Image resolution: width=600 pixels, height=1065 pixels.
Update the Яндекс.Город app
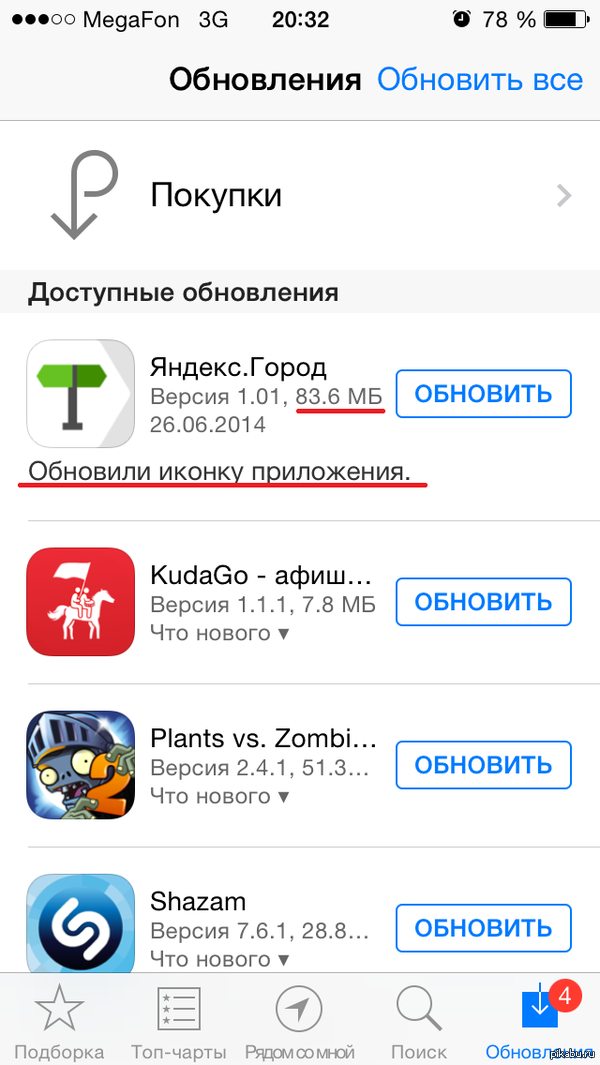click(483, 393)
